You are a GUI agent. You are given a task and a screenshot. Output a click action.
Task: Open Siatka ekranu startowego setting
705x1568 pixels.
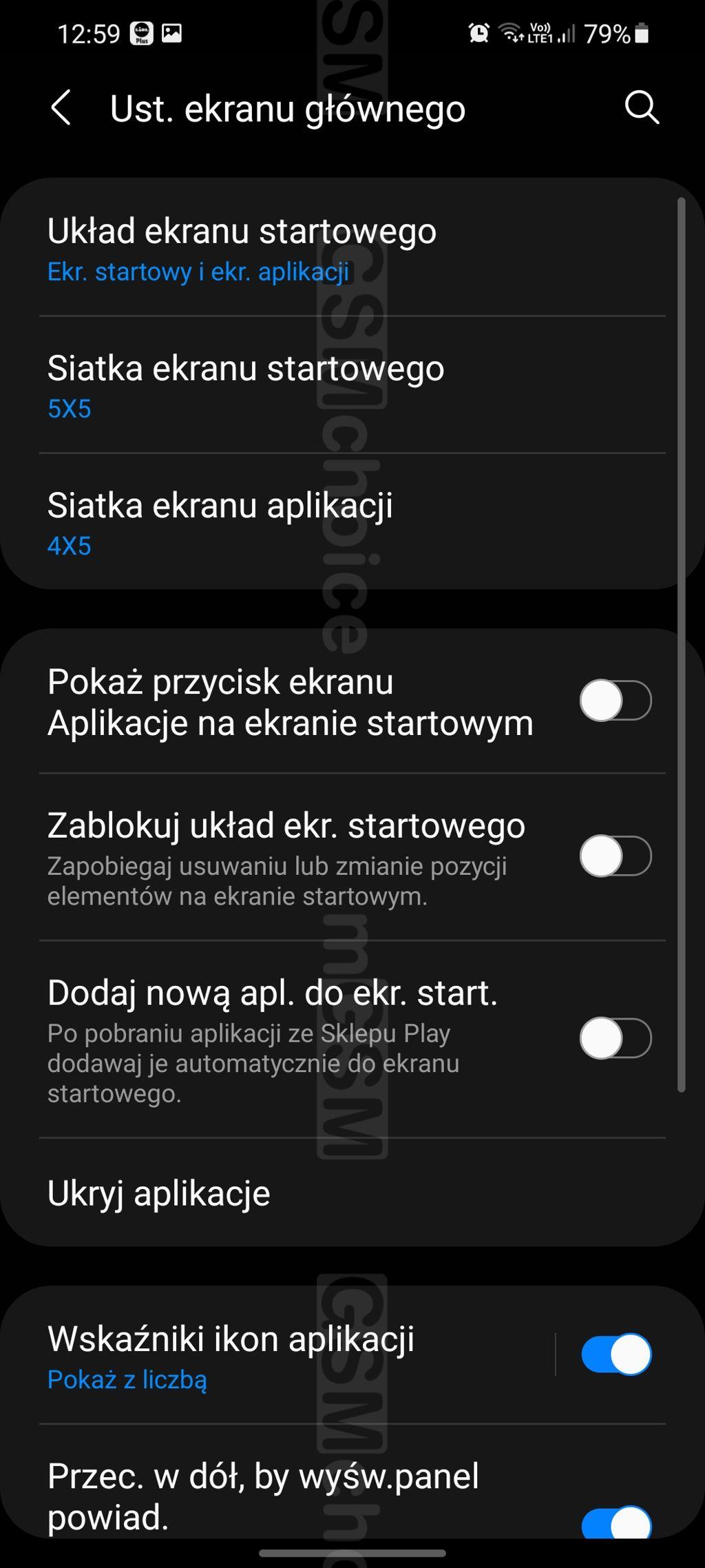pyautogui.click(x=352, y=385)
